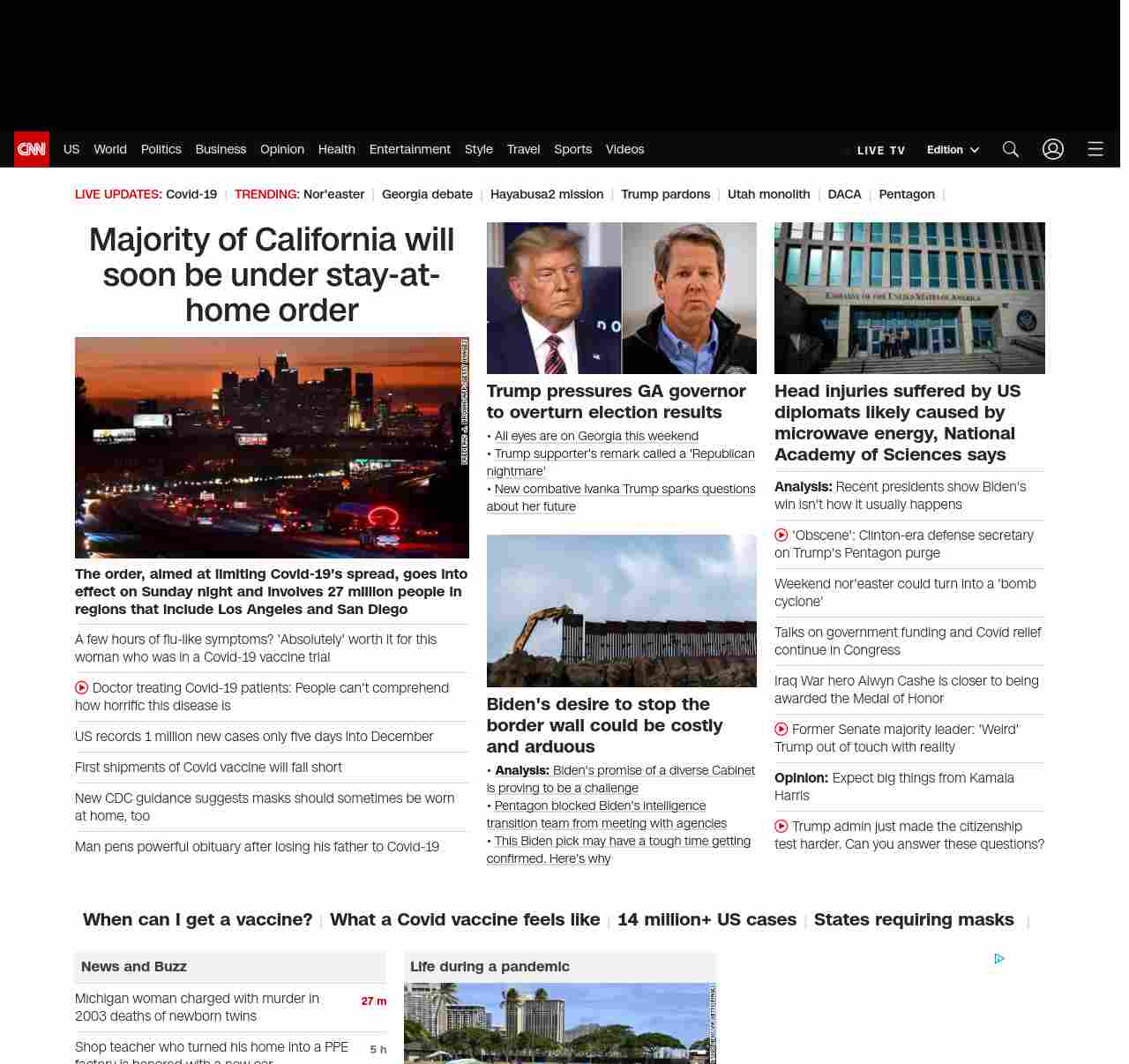
Task: Open 'All eyes are on Georgia this weekend'
Action: (596, 436)
